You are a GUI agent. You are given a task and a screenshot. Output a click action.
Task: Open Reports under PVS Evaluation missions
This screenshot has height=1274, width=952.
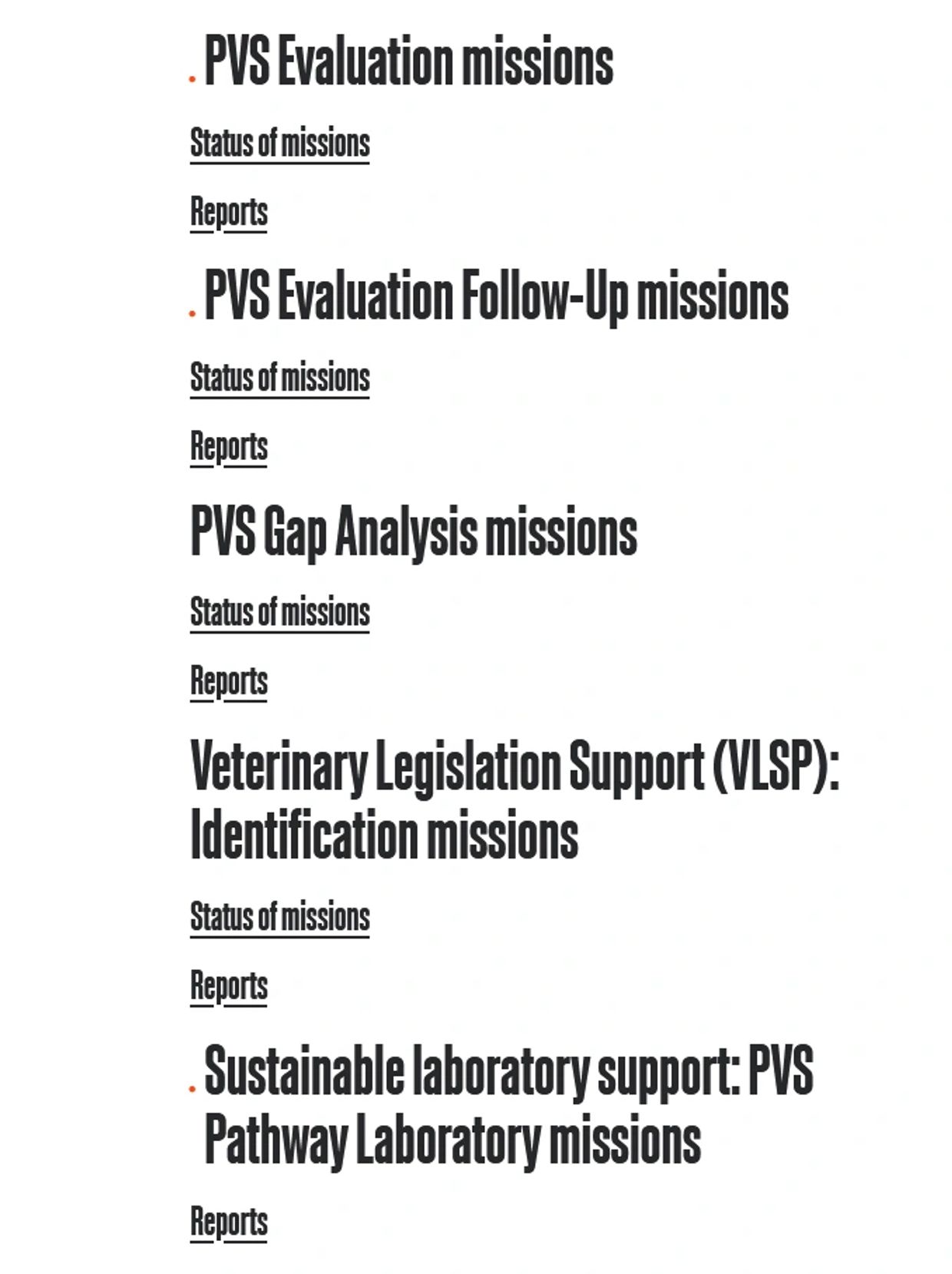(229, 213)
